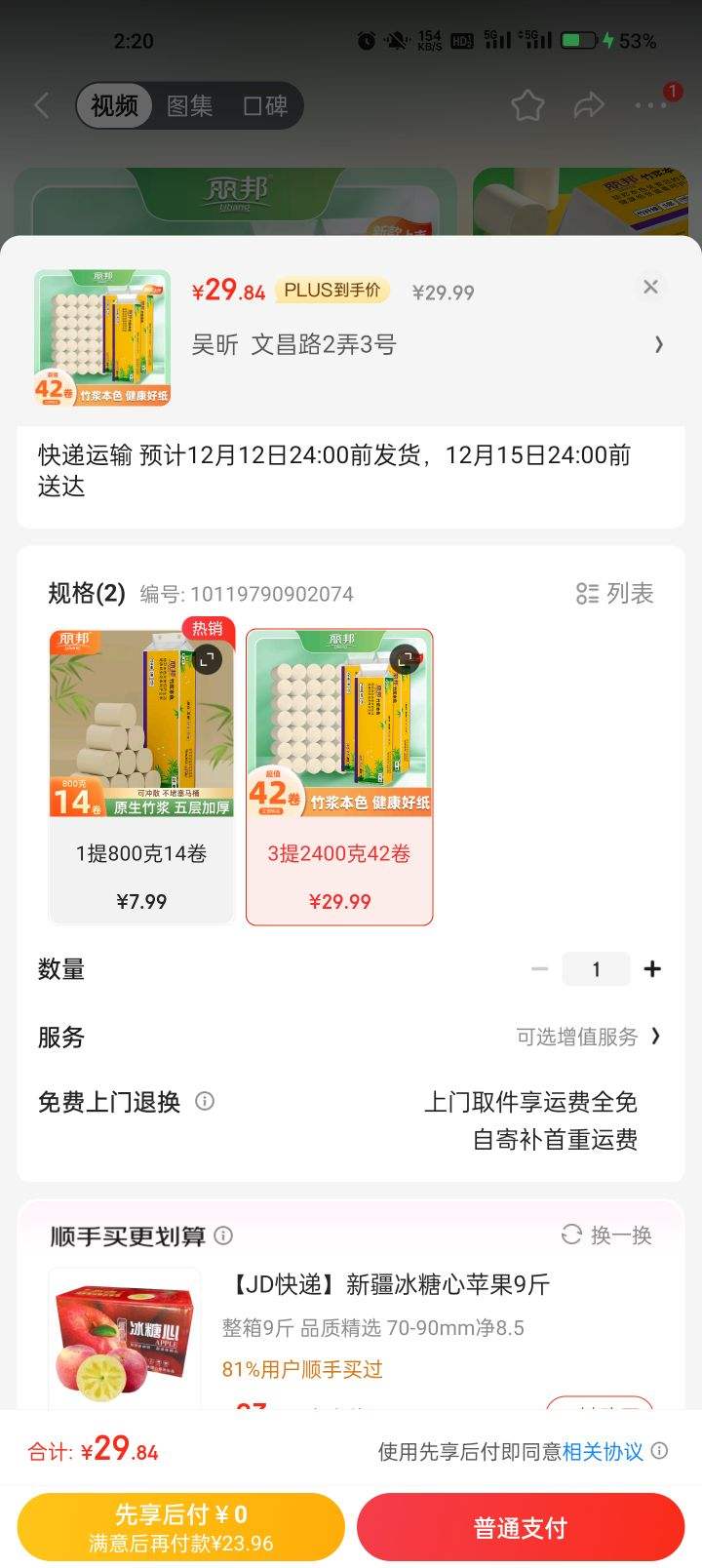Close the product options sheet
Viewport: 702px width, 1568px height.
coord(650,287)
